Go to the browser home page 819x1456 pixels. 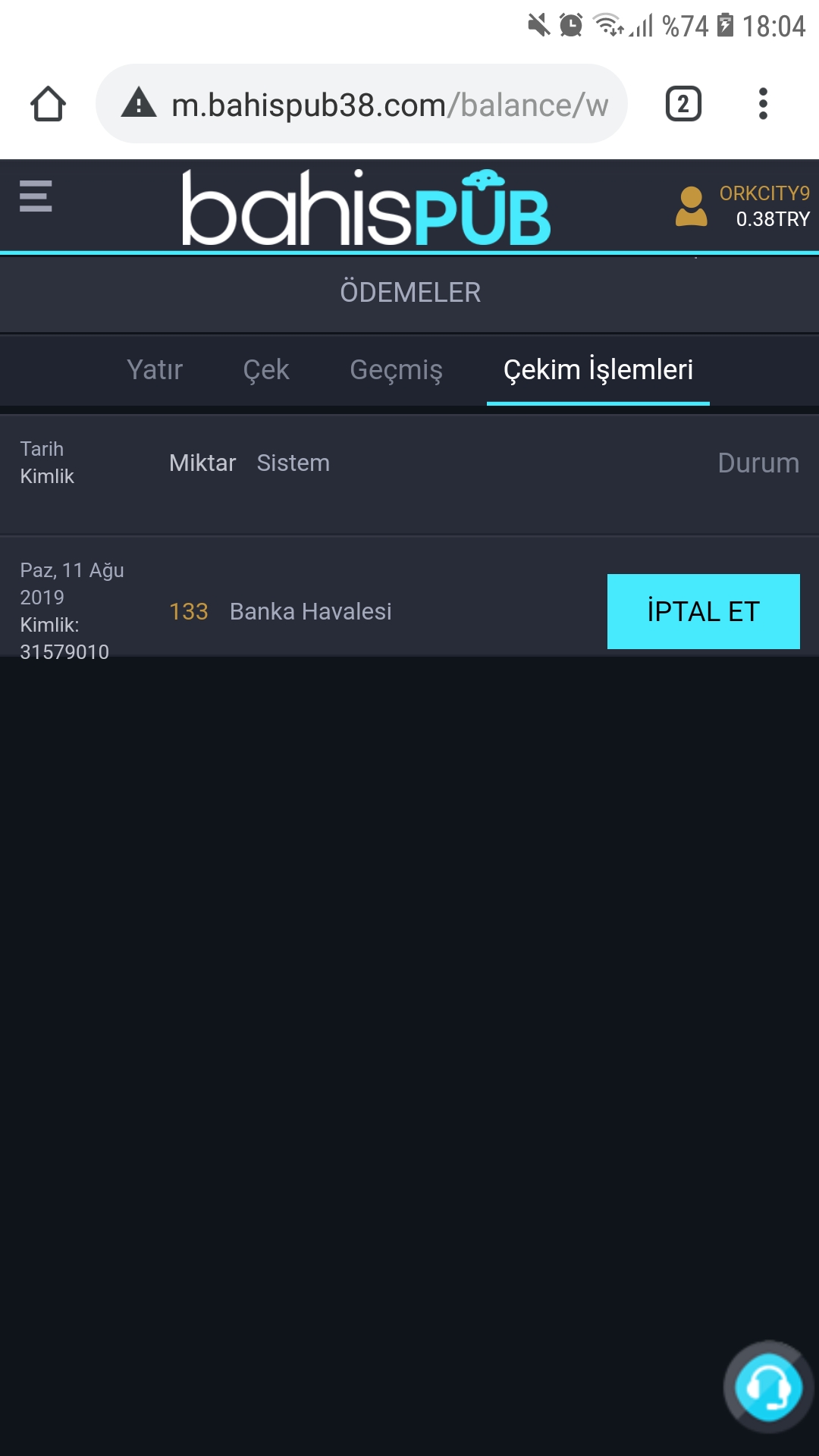click(x=48, y=104)
